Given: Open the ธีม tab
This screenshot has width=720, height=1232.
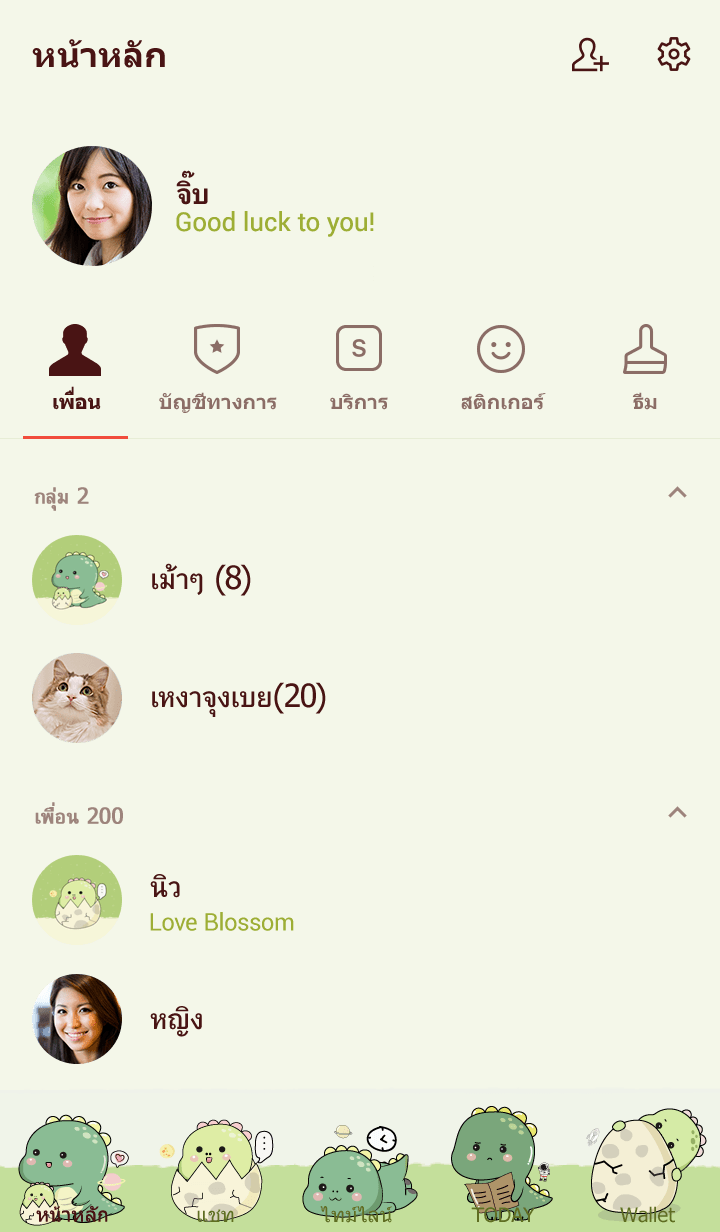Looking at the screenshot, I should coord(645,370).
